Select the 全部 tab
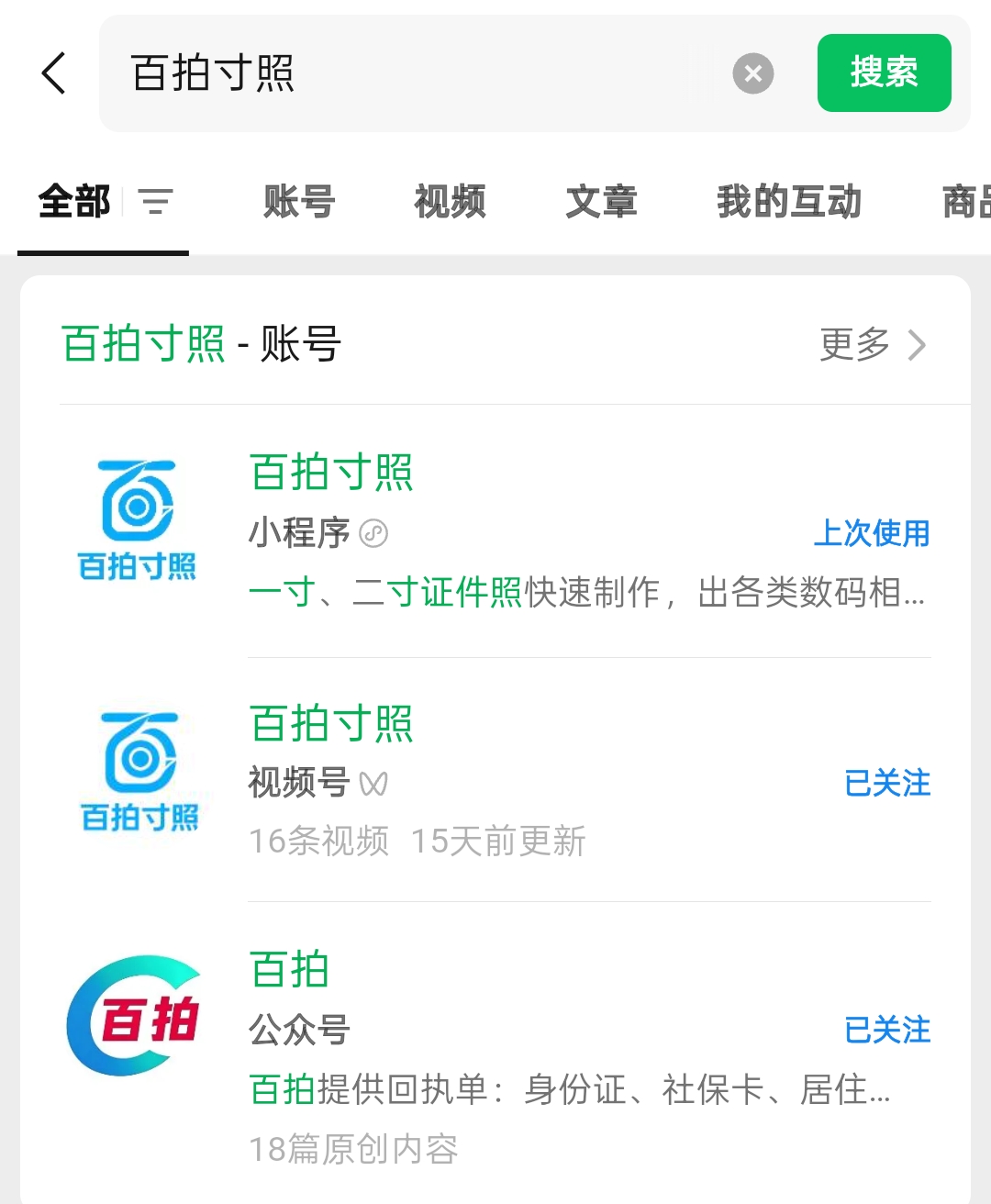This screenshot has height=1204, width=991. pos(74,202)
